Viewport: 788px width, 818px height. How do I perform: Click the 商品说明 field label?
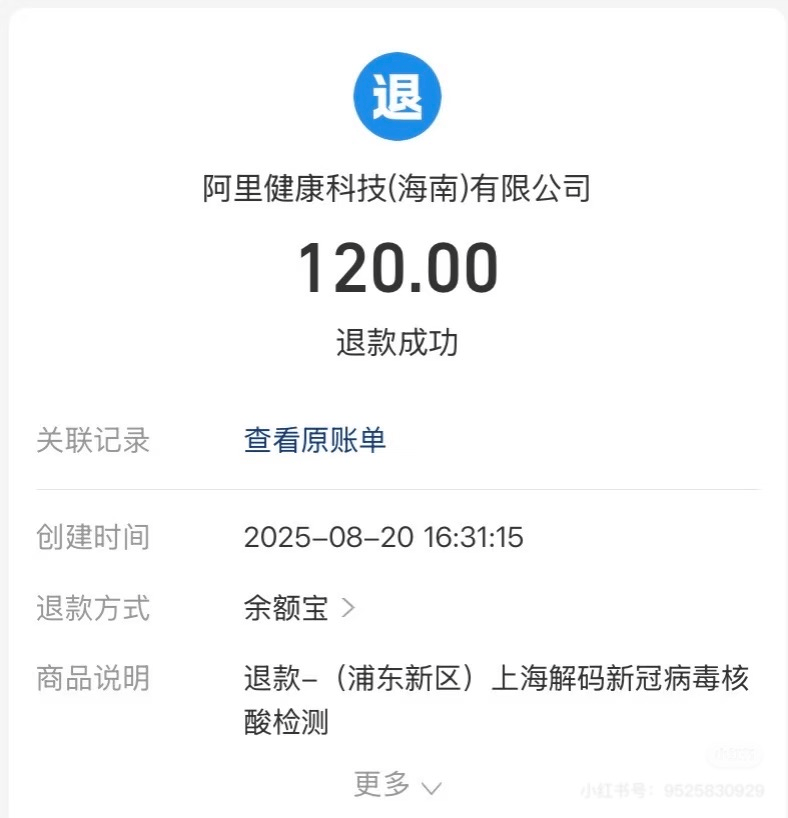tap(94, 680)
